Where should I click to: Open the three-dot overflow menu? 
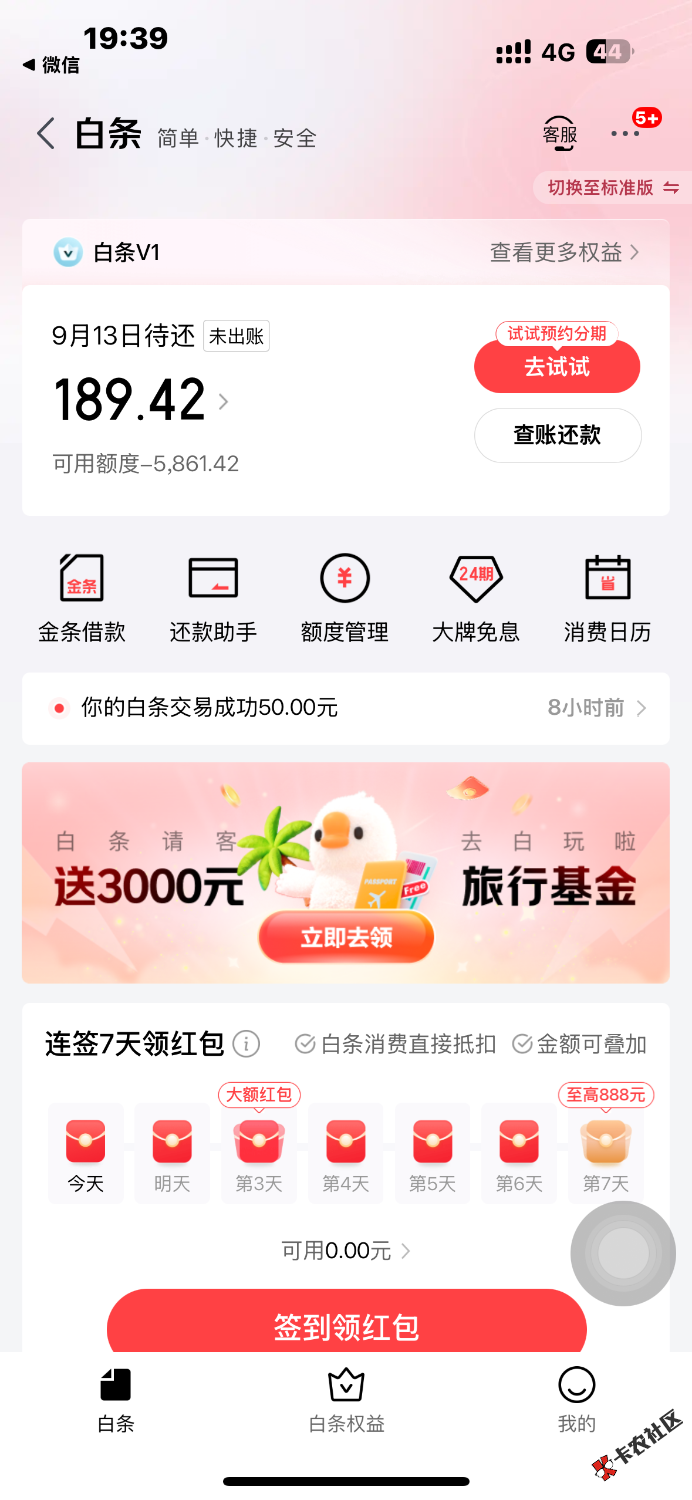tap(625, 134)
